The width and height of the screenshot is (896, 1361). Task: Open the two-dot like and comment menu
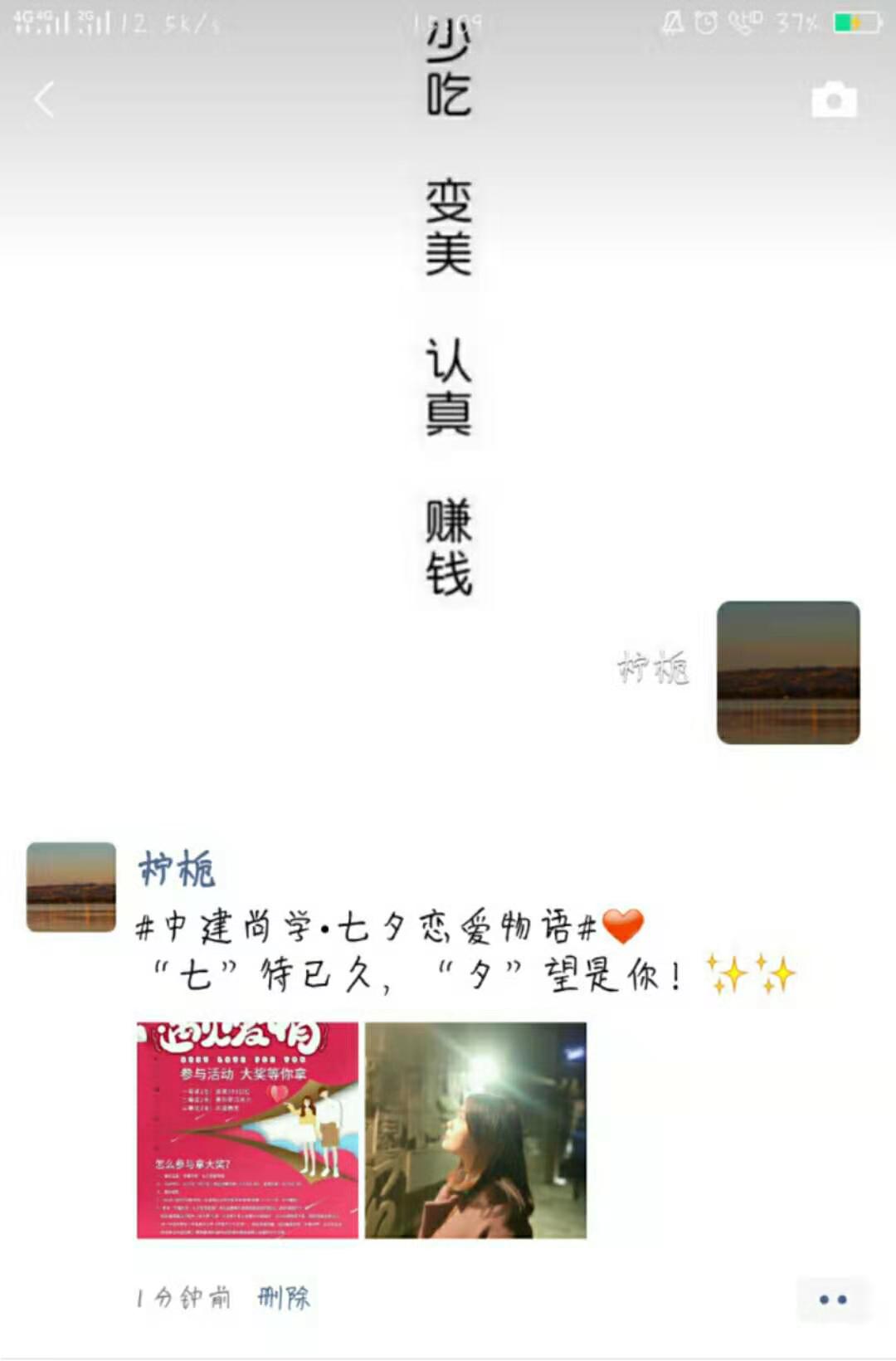(832, 1300)
